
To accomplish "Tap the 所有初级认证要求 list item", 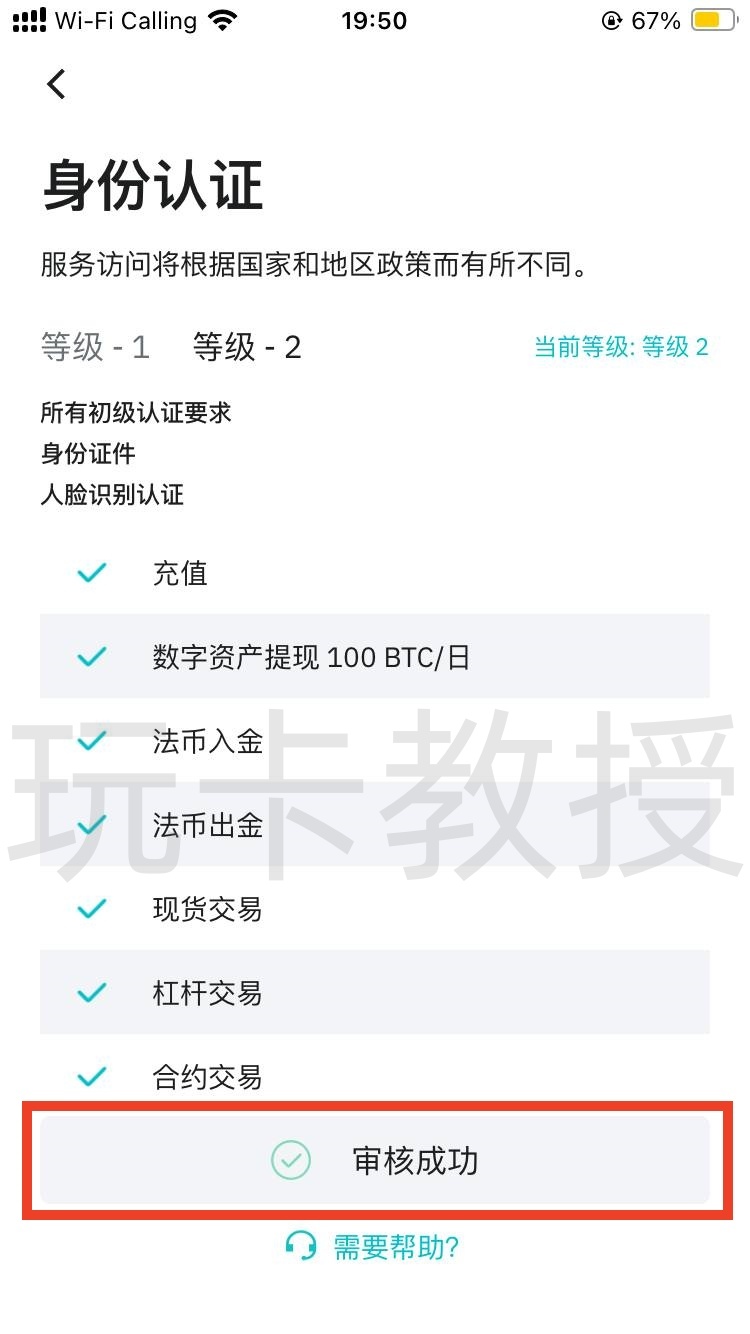I will (x=134, y=412).
